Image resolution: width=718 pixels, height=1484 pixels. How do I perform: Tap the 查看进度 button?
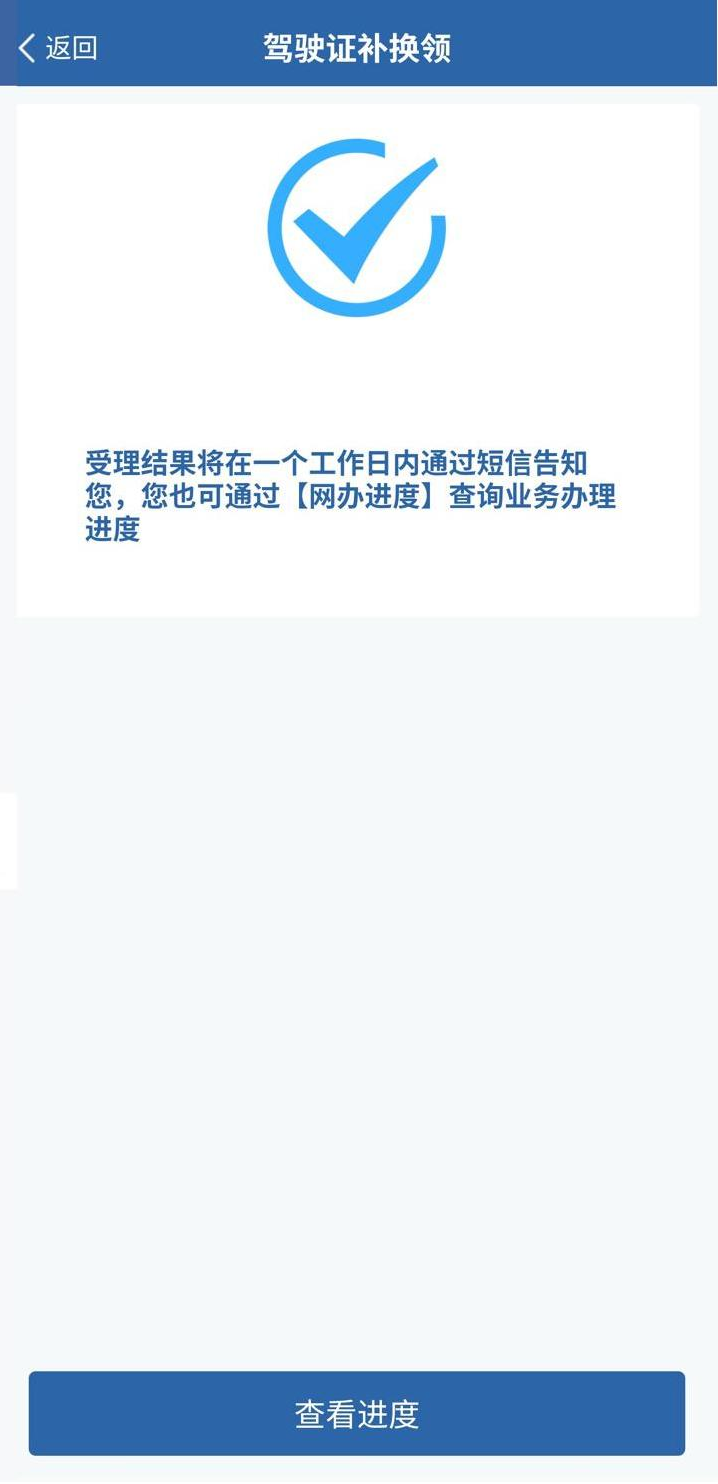[x=356, y=1412]
